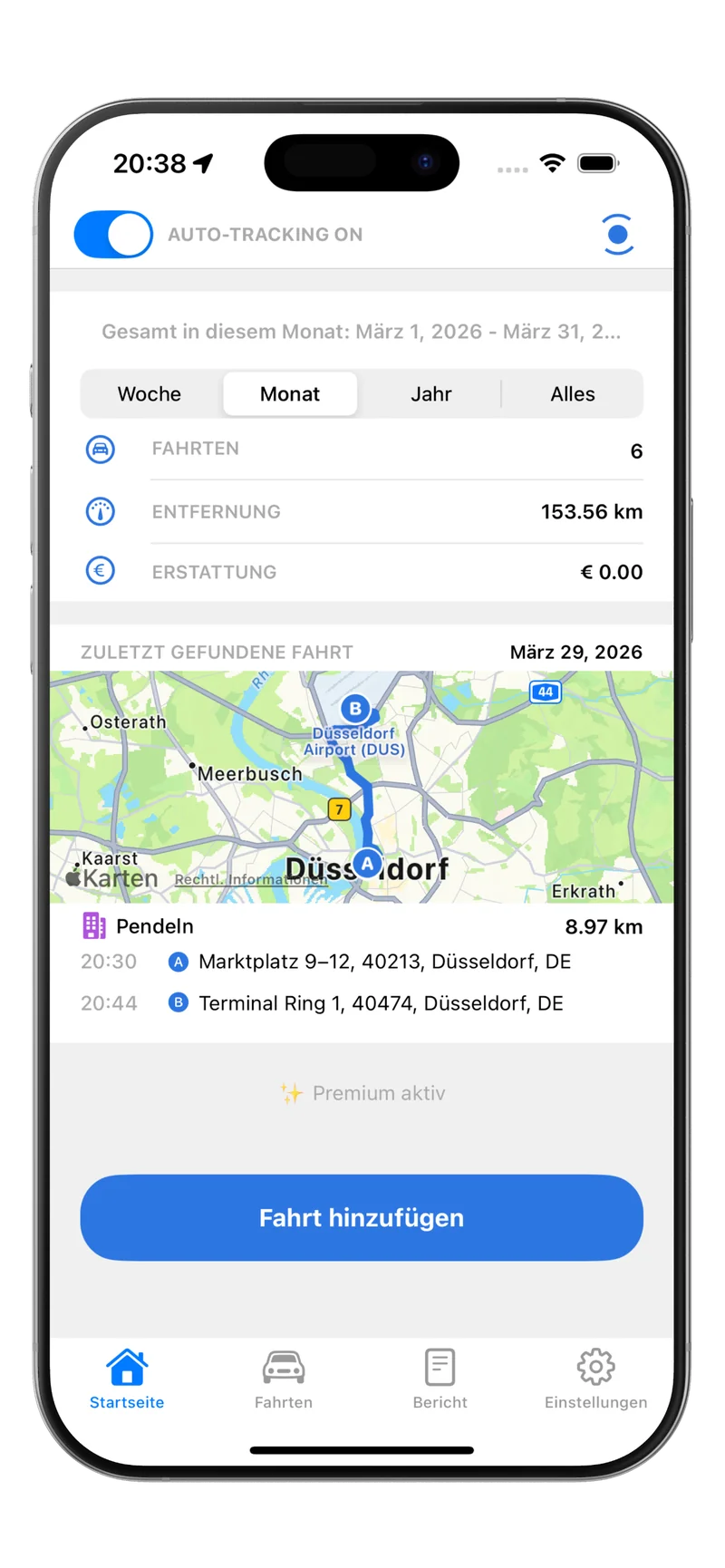Click the car icon beside FAHRTEN
The width and height of the screenshot is (725, 1568).
[x=100, y=450]
